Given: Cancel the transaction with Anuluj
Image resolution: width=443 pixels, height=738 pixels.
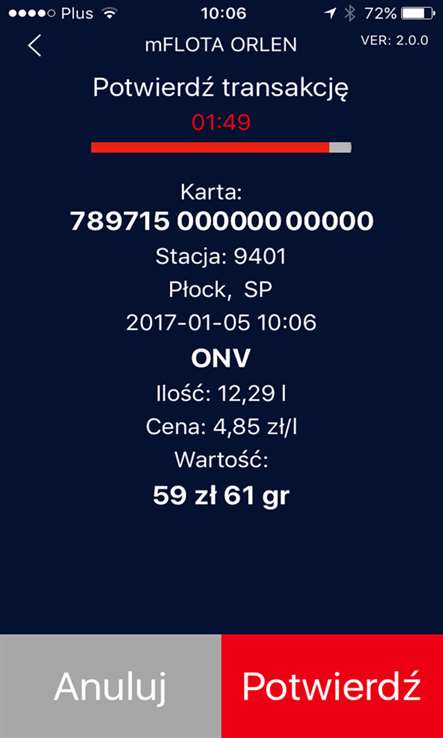Looking at the screenshot, I should click(111, 686).
